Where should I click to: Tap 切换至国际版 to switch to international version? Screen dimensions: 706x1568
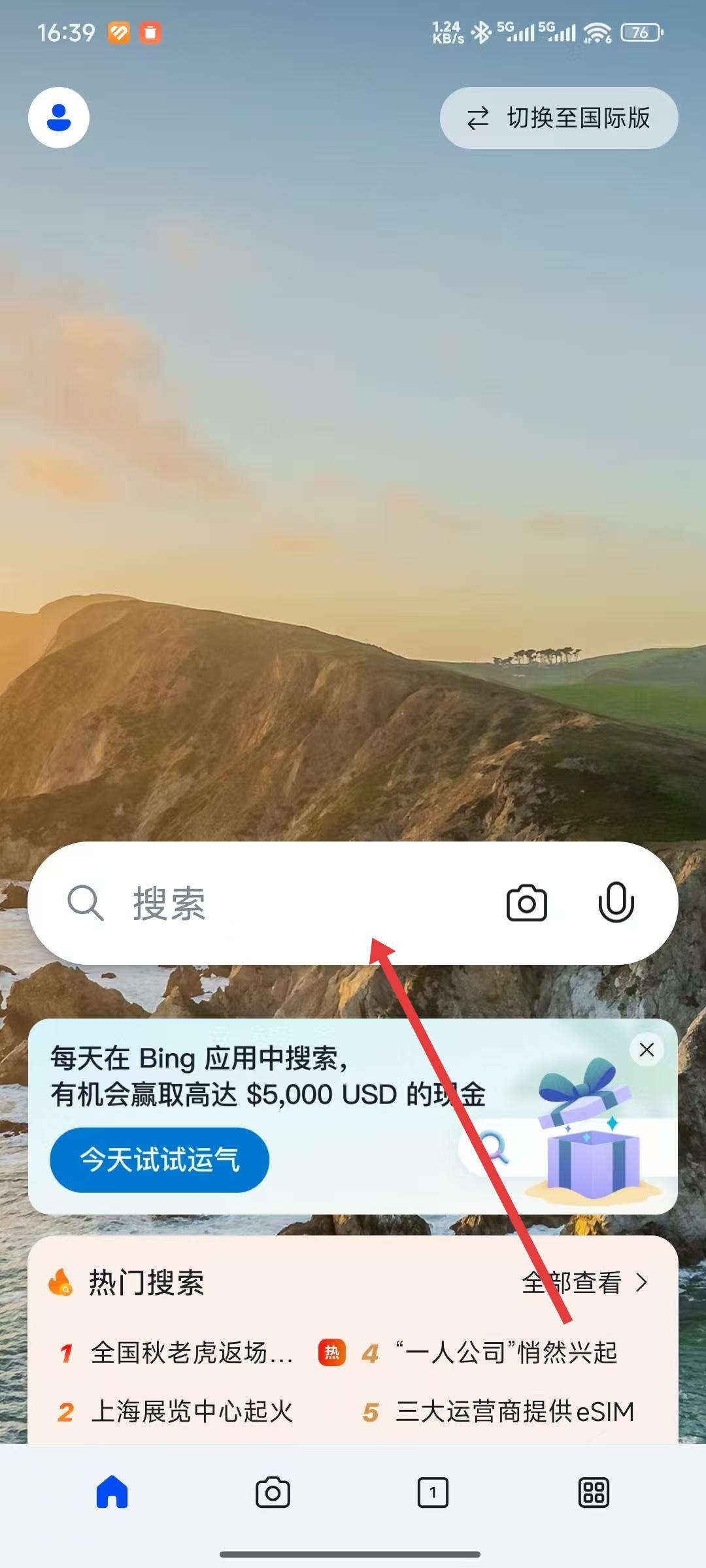click(x=559, y=118)
